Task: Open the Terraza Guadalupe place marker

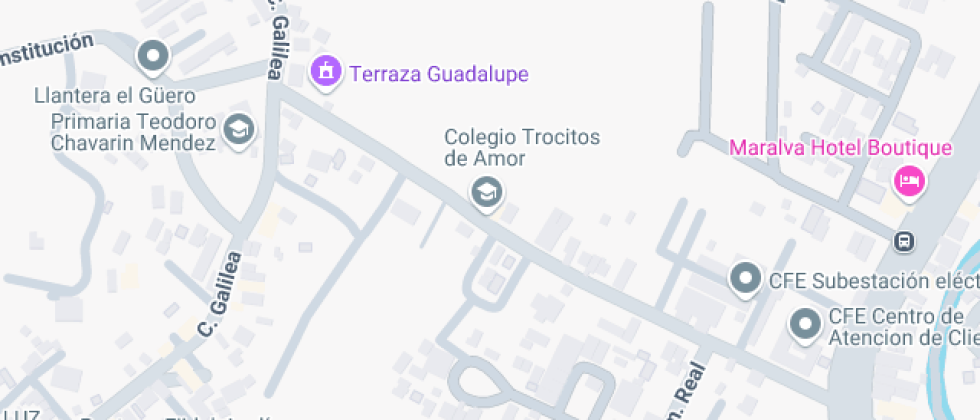Action: click(325, 72)
